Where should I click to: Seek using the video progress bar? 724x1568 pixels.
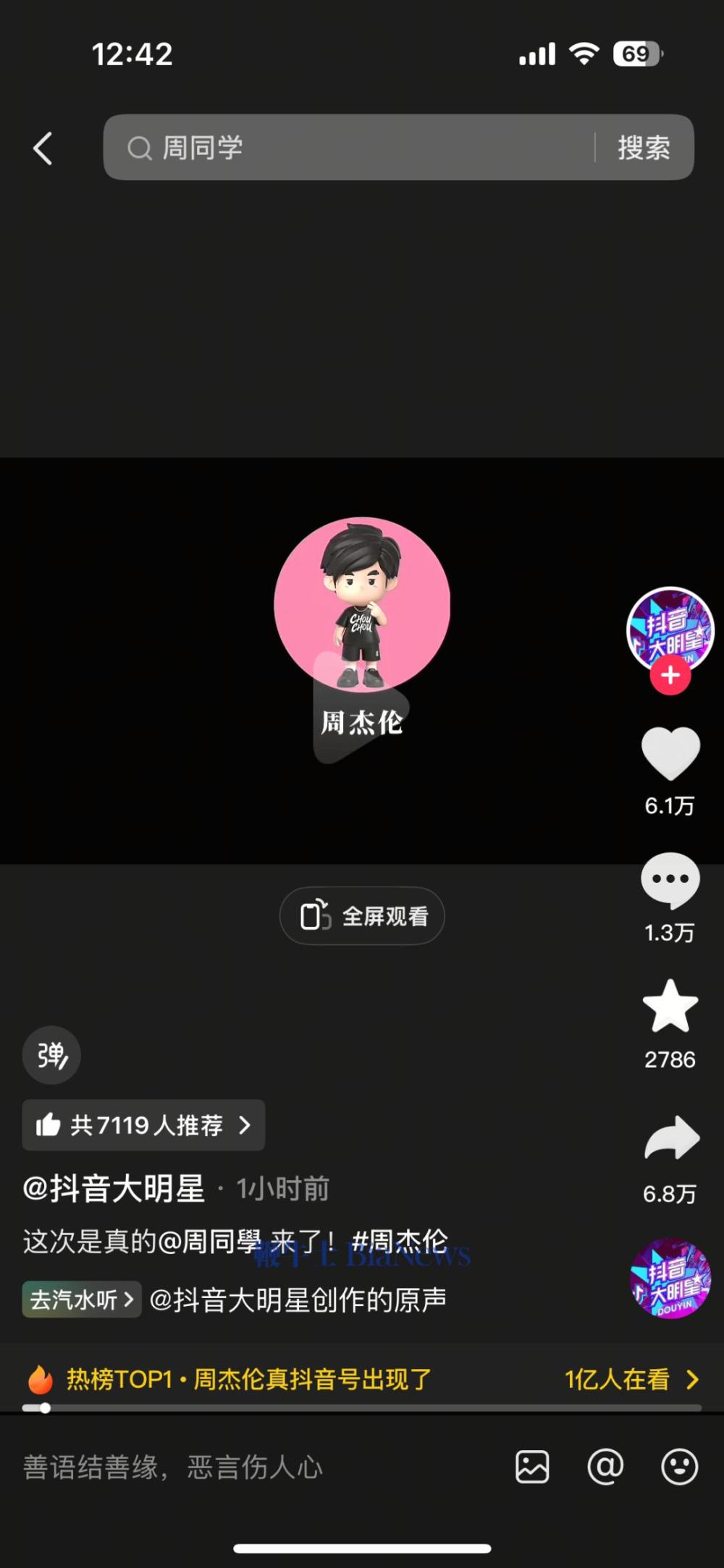click(362, 1408)
